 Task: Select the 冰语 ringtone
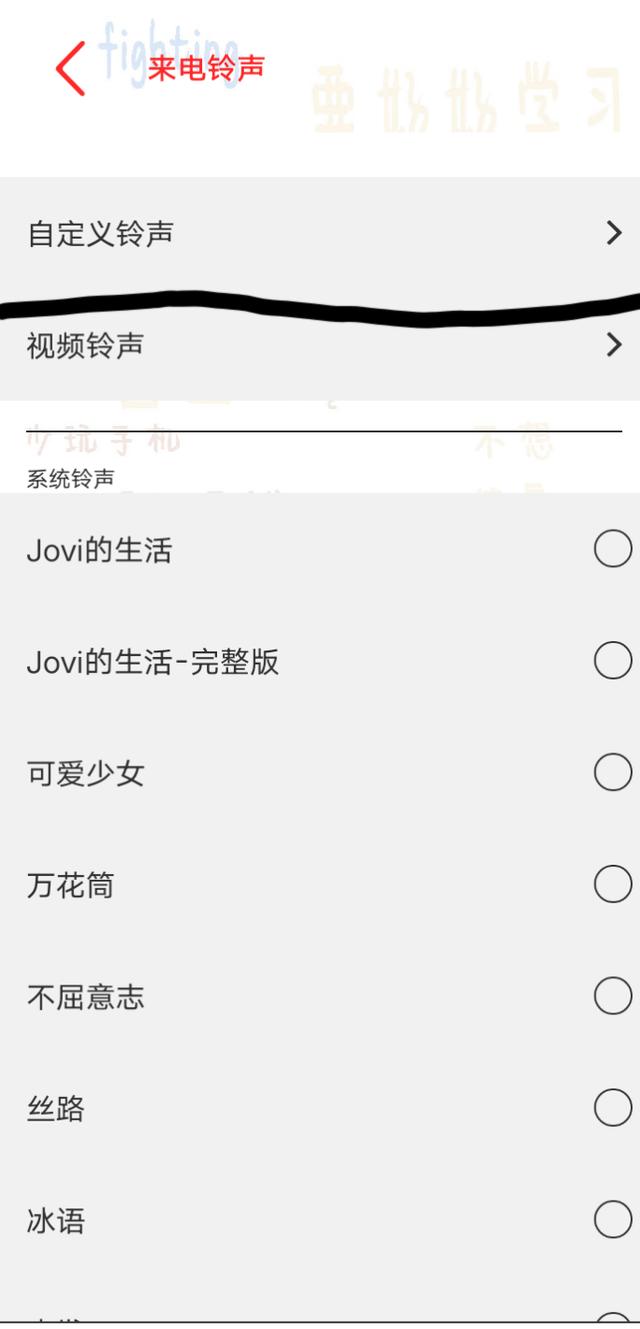320,1221
